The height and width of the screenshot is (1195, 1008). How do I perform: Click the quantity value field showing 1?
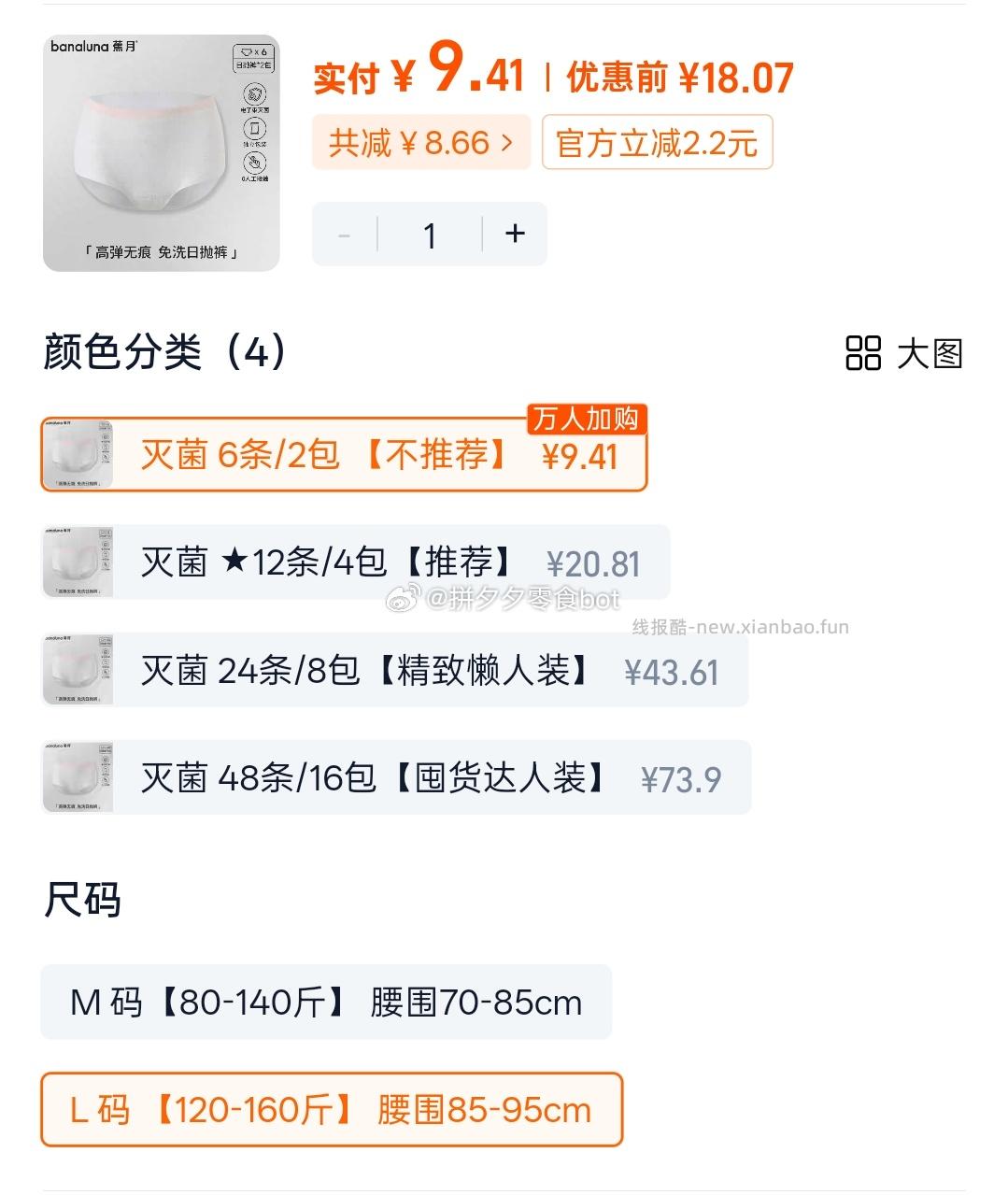point(429,234)
